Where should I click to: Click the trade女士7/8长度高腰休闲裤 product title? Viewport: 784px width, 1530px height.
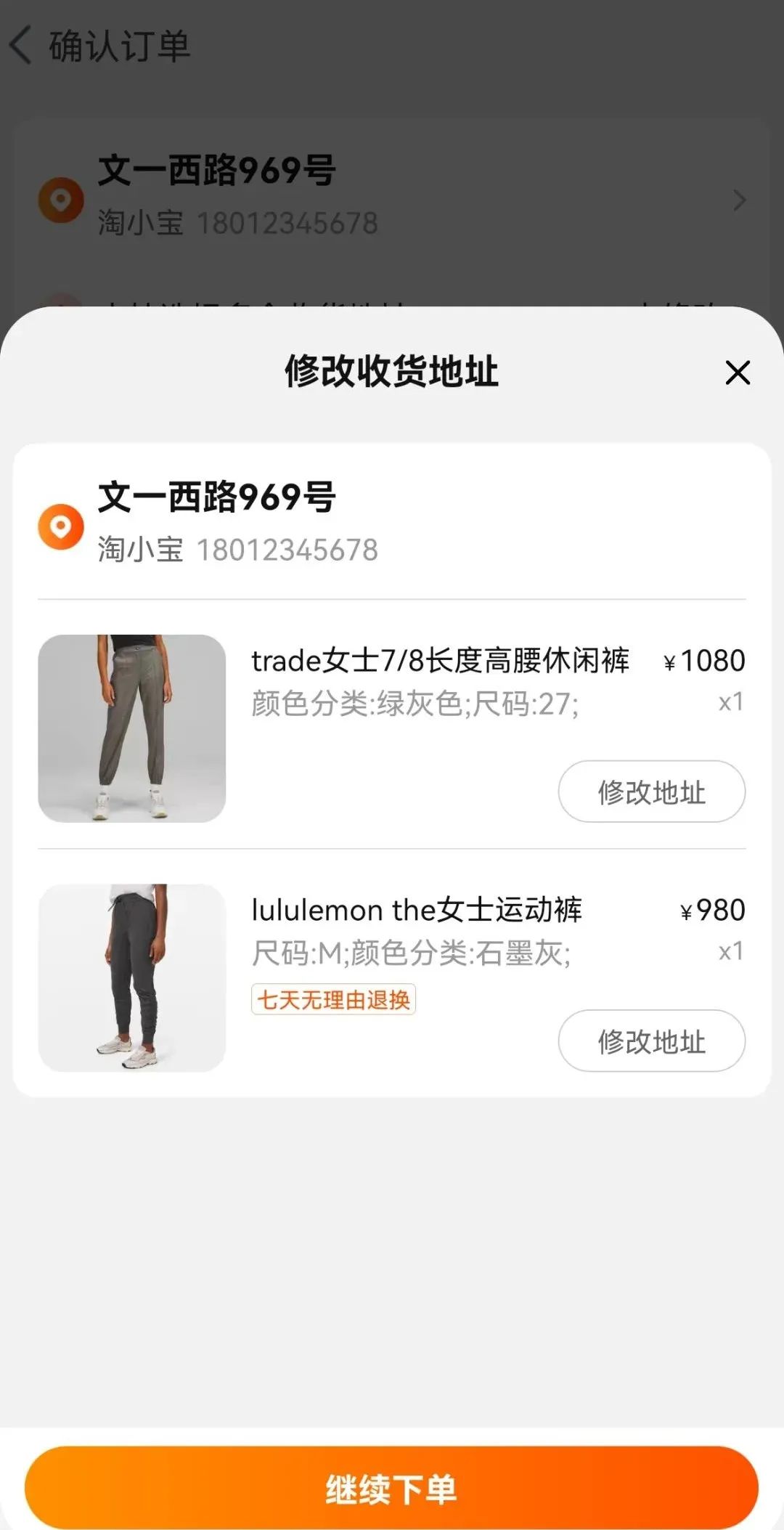[x=441, y=662]
